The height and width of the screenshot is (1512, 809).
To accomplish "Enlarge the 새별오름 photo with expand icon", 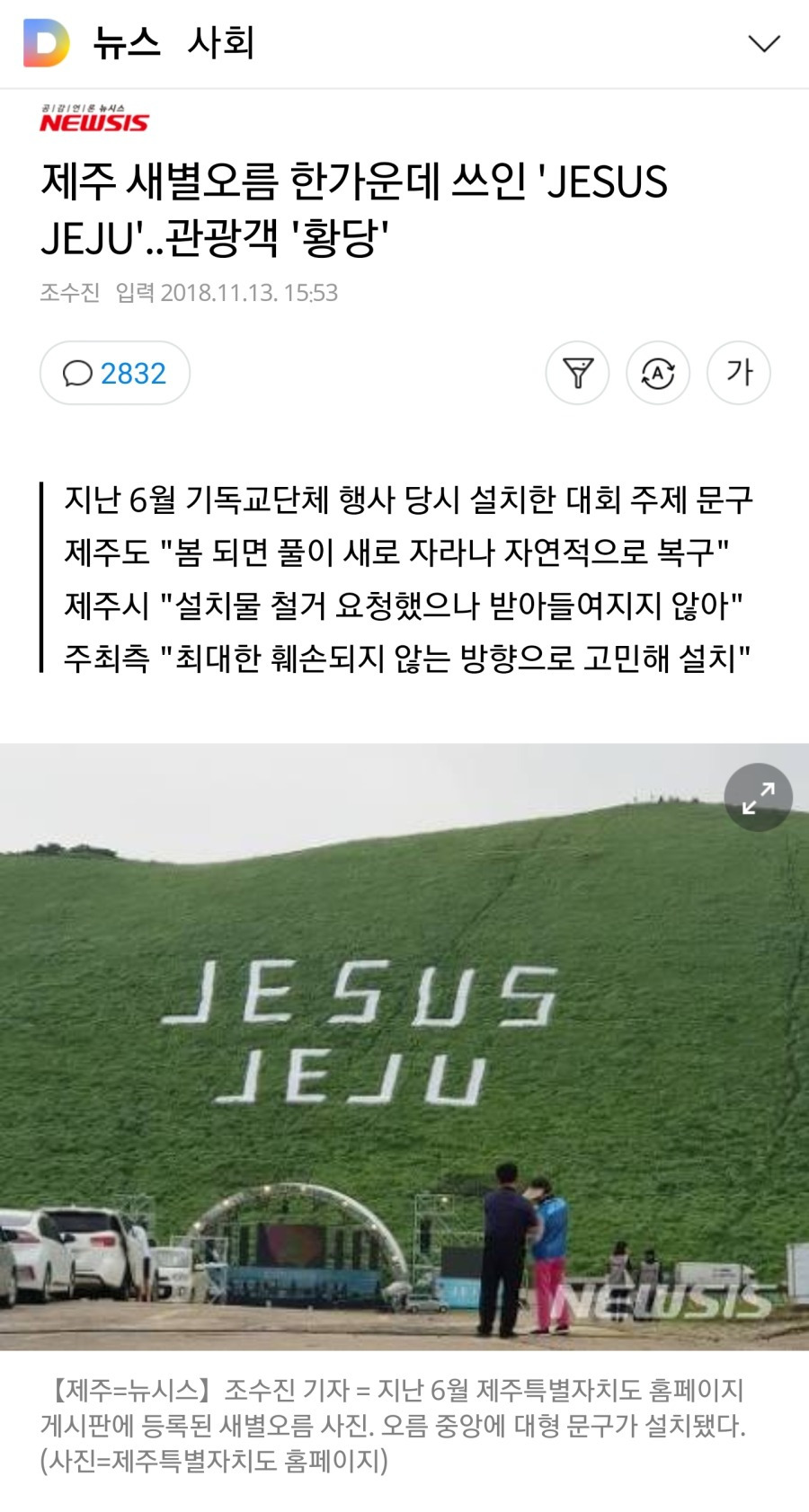I will coord(758,797).
